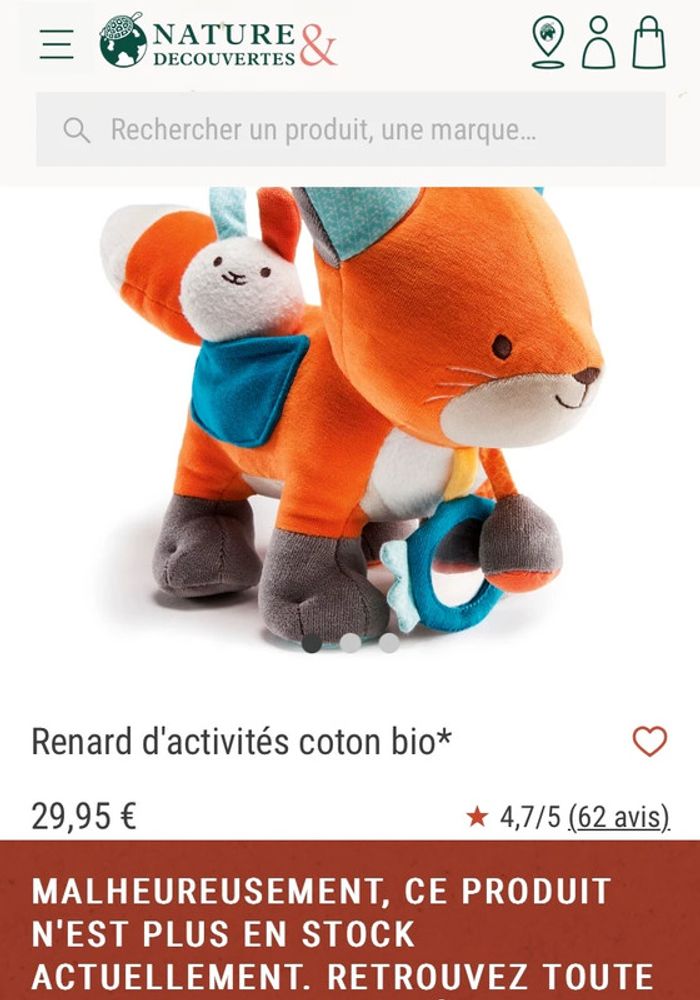Viewport: 700px width, 1000px height.
Task: Tap the product search field
Action: click(350, 129)
